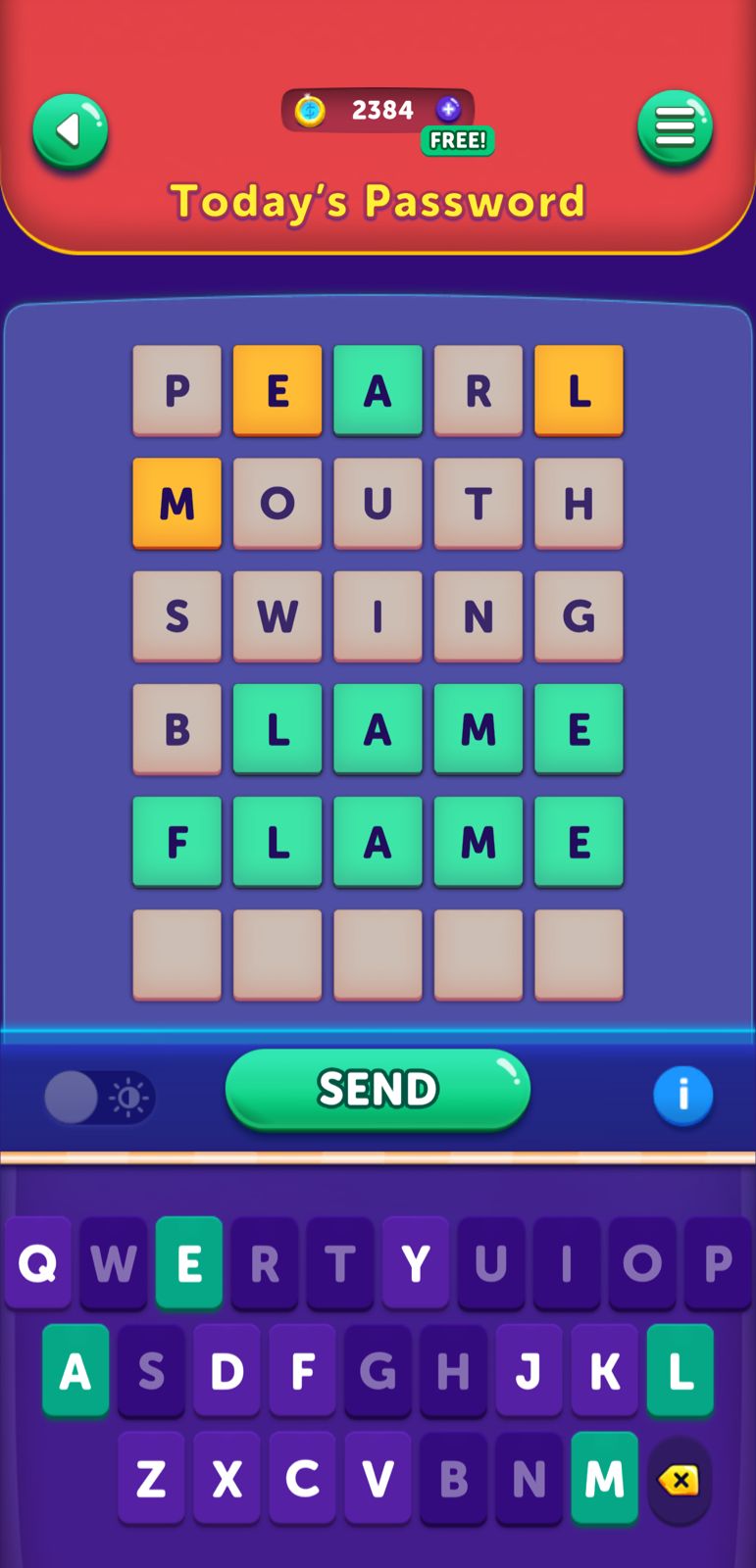Tap the green E key
Image resolution: width=756 pixels, height=1568 pixels.
click(189, 1263)
